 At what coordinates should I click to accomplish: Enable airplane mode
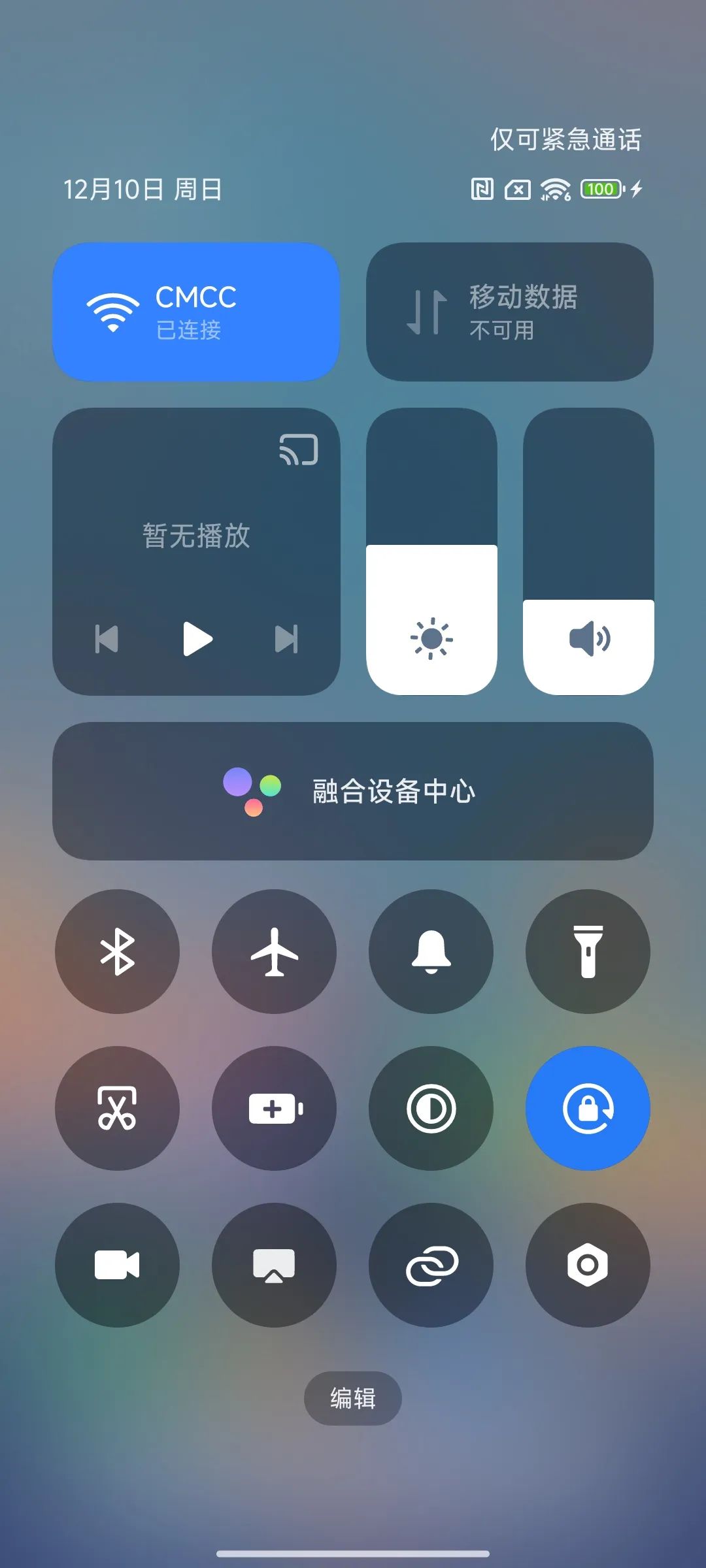tap(275, 951)
